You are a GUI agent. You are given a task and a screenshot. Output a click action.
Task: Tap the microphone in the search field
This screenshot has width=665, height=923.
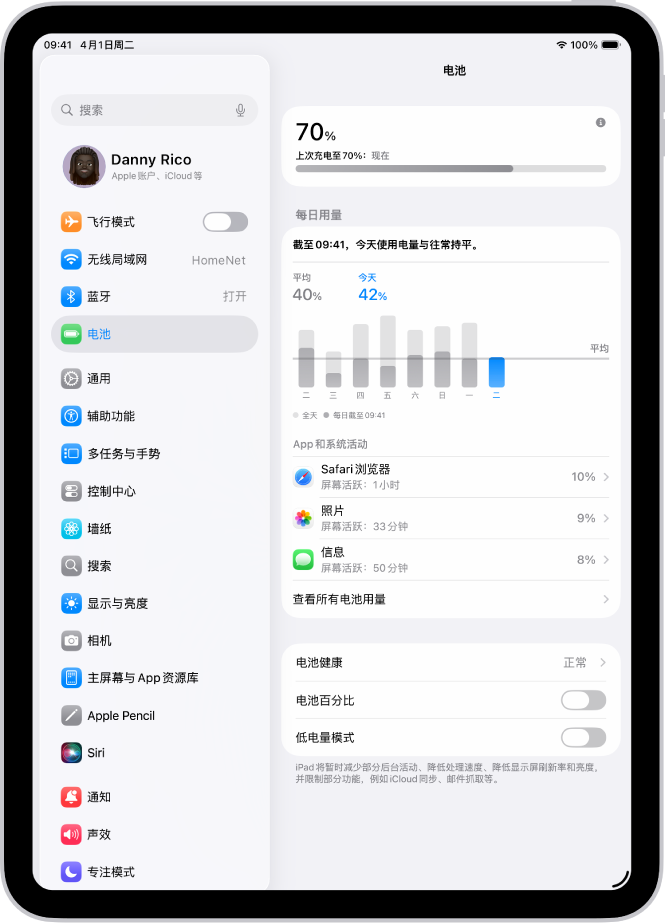click(x=240, y=110)
